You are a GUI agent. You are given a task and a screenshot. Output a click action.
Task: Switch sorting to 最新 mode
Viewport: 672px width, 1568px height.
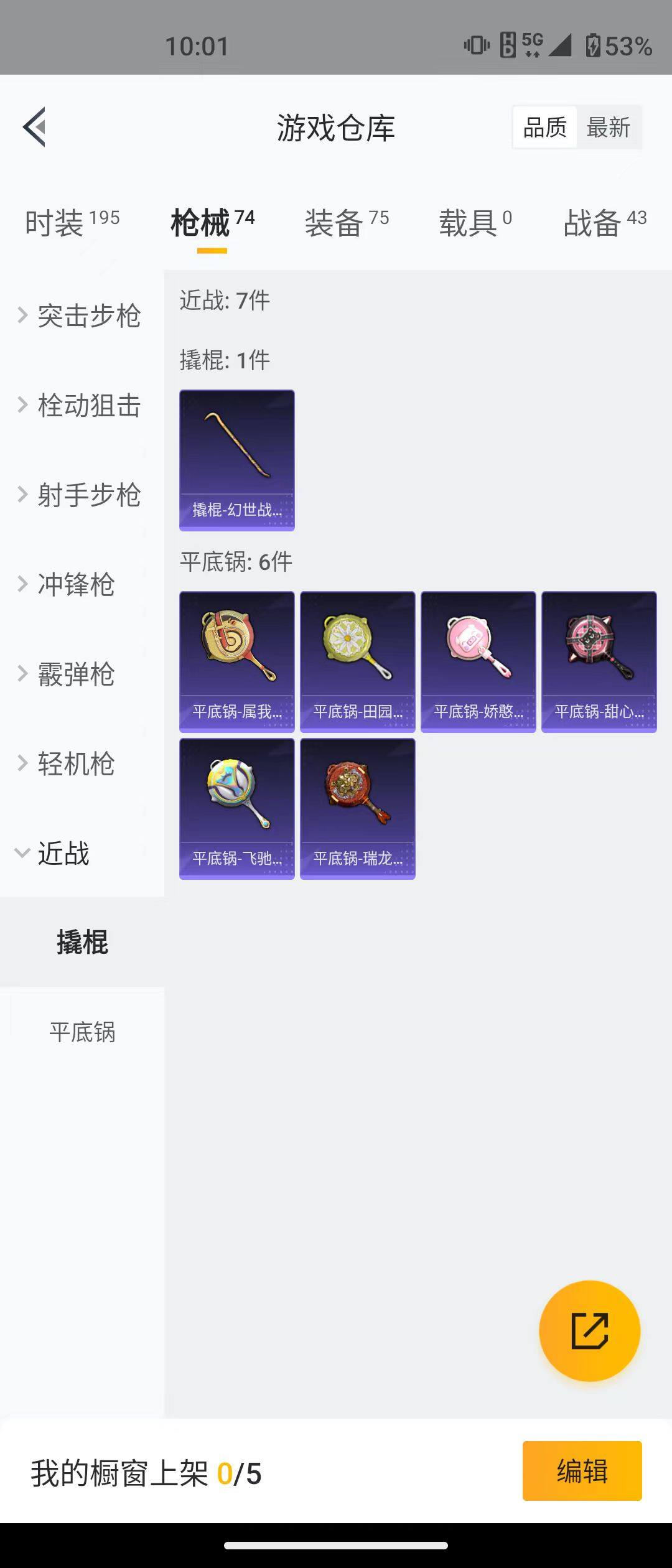(x=609, y=127)
